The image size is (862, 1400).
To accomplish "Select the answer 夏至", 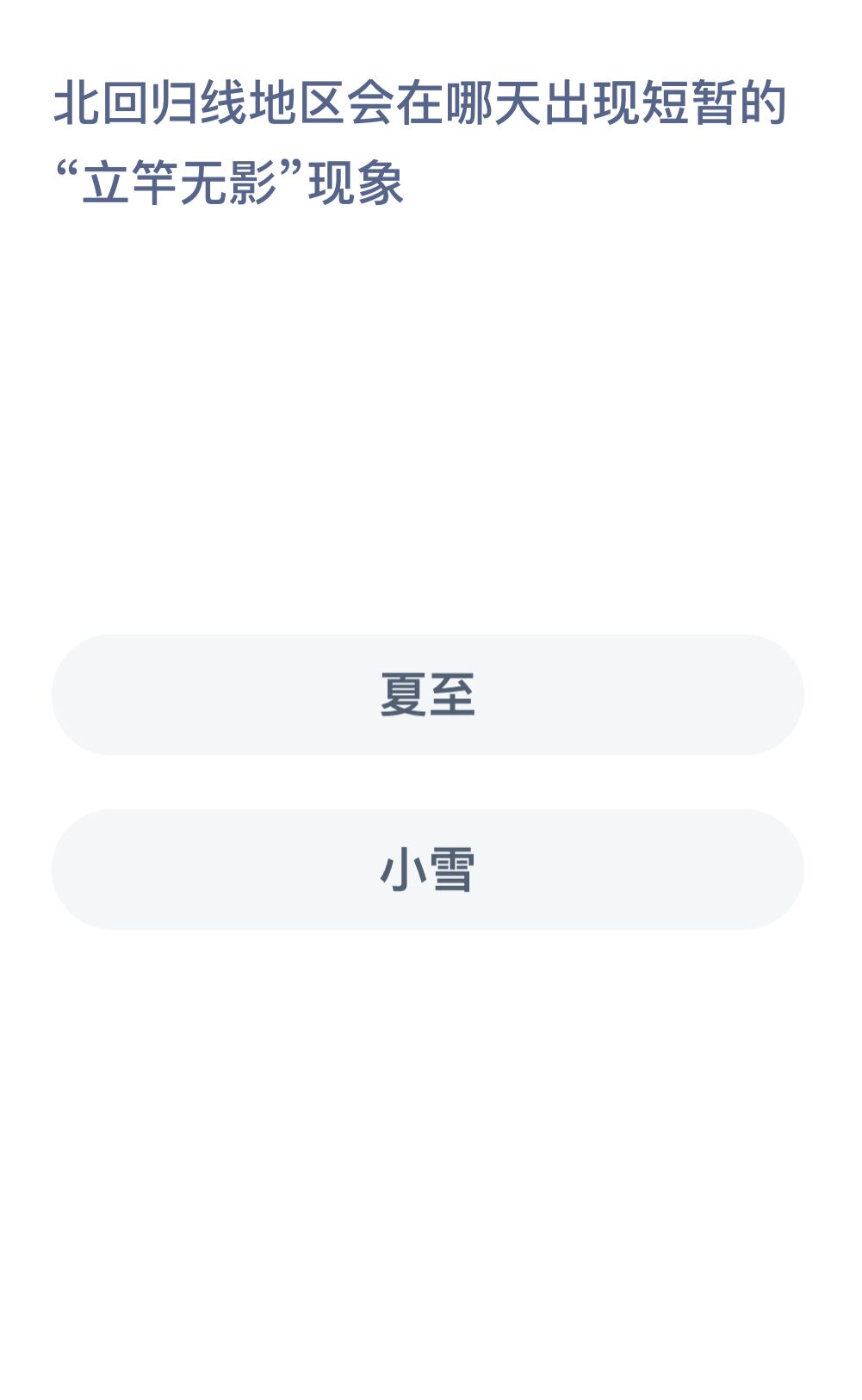I will pos(428,695).
